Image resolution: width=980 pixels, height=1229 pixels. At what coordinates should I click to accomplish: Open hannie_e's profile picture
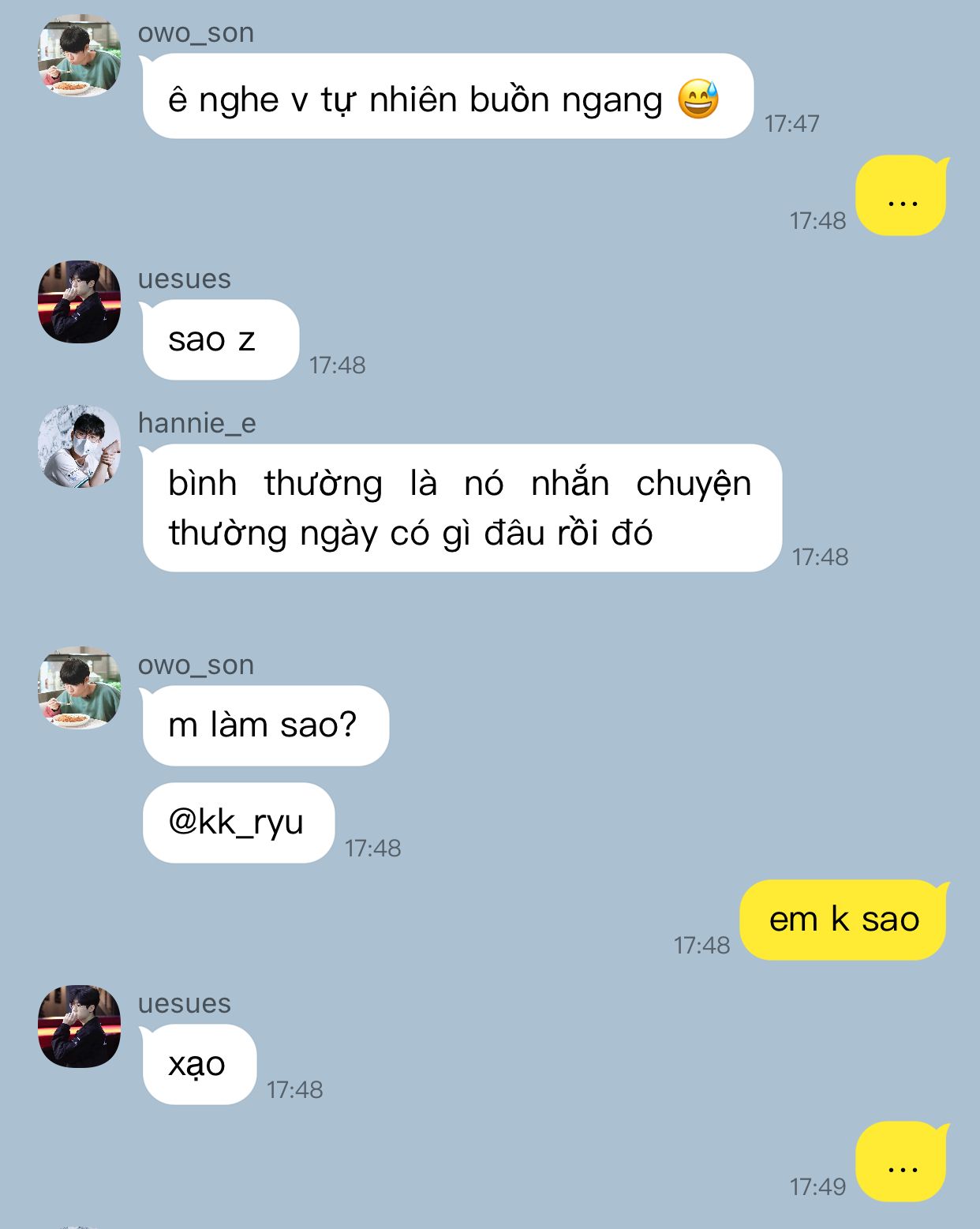(x=80, y=446)
